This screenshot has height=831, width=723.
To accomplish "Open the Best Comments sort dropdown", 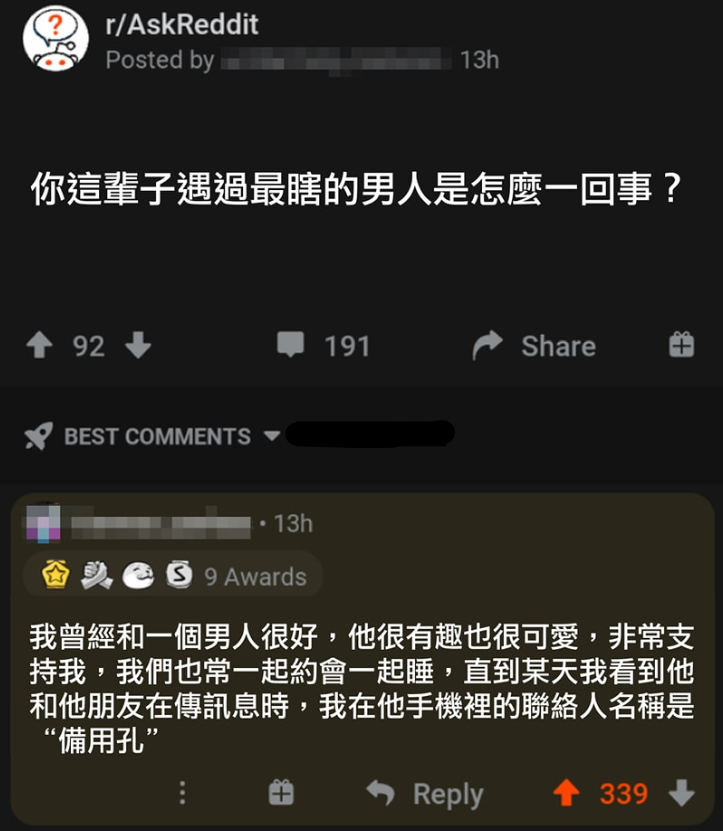I will click(x=155, y=437).
